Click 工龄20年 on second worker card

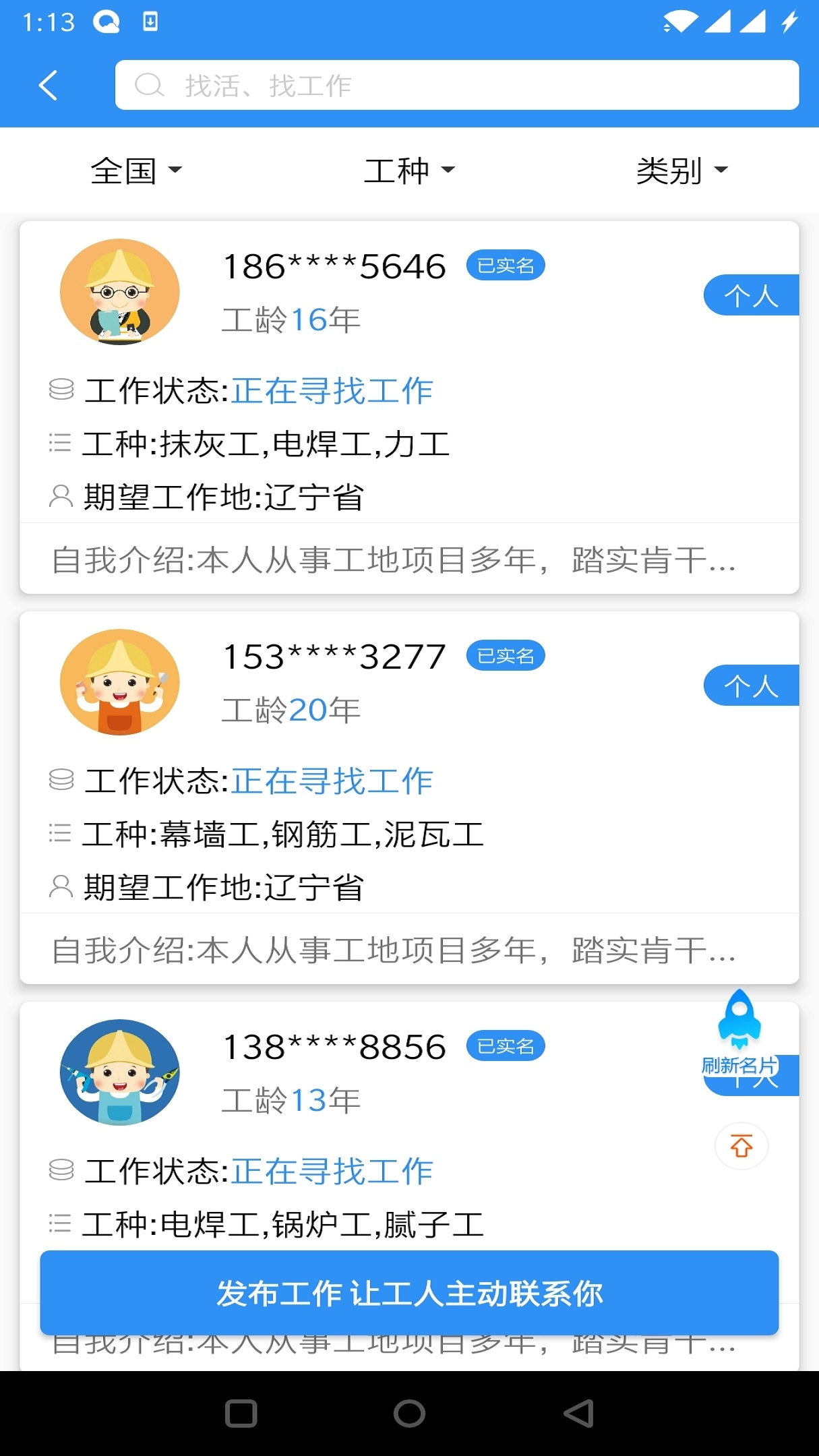[x=292, y=709]
